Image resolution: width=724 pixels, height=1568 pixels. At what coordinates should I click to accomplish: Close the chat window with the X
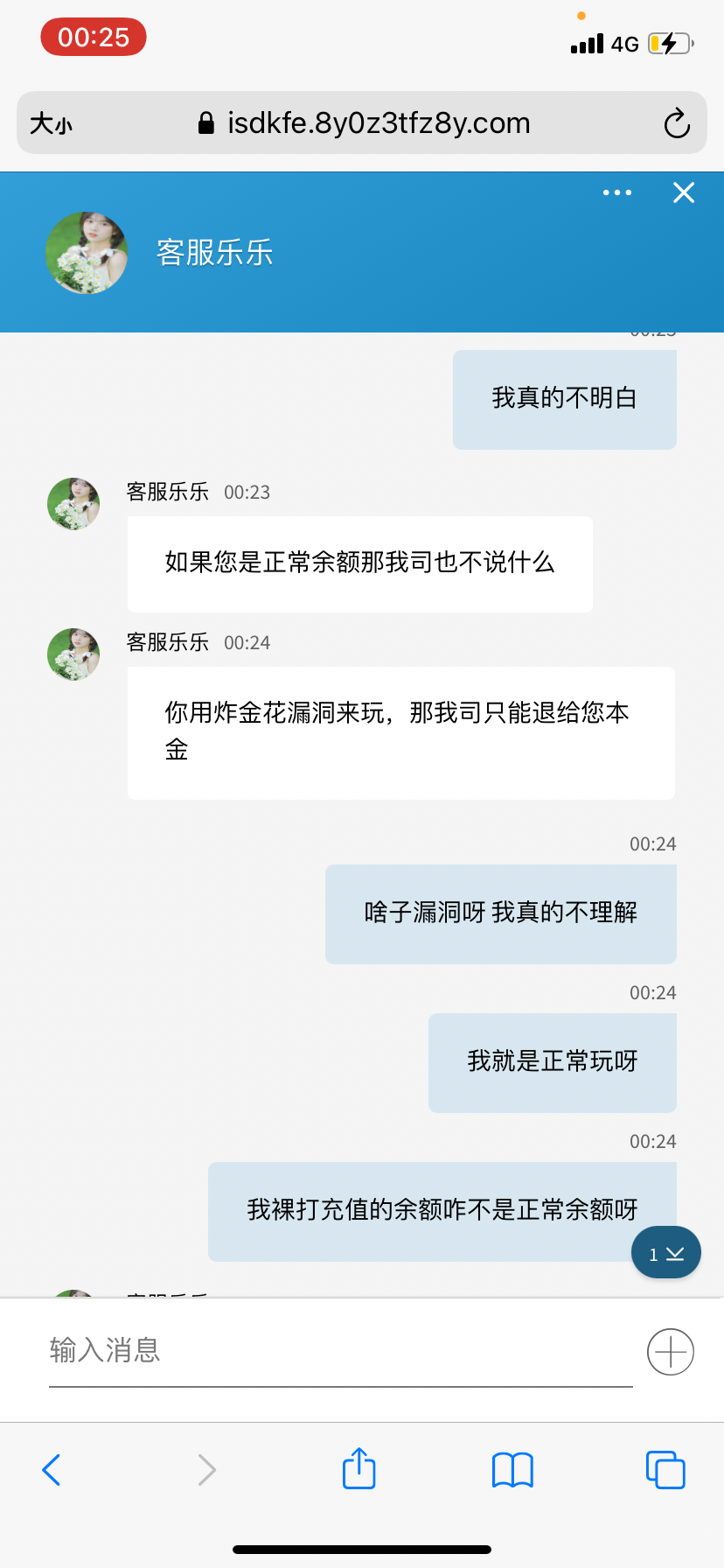[x=683, y=192]
